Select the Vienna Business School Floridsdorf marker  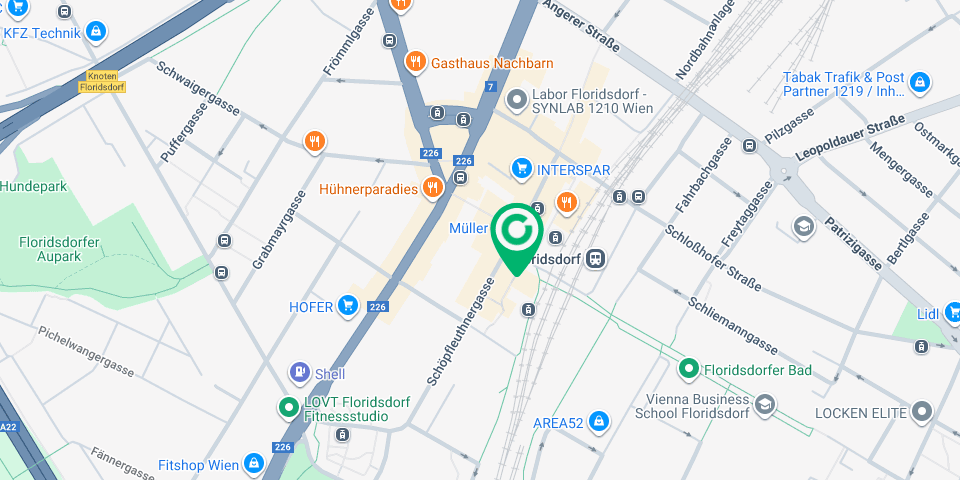(765, 404)
